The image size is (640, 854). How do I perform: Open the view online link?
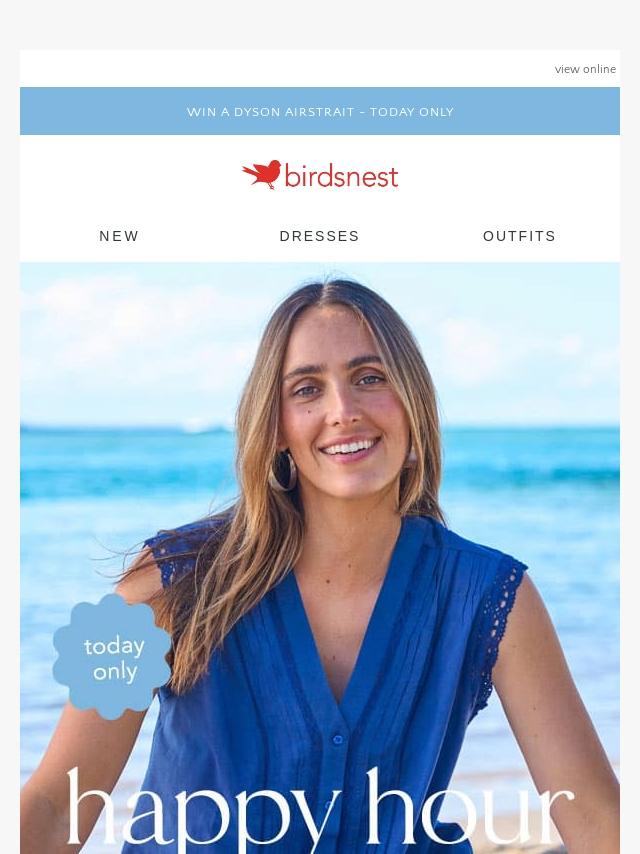[585, 69]
